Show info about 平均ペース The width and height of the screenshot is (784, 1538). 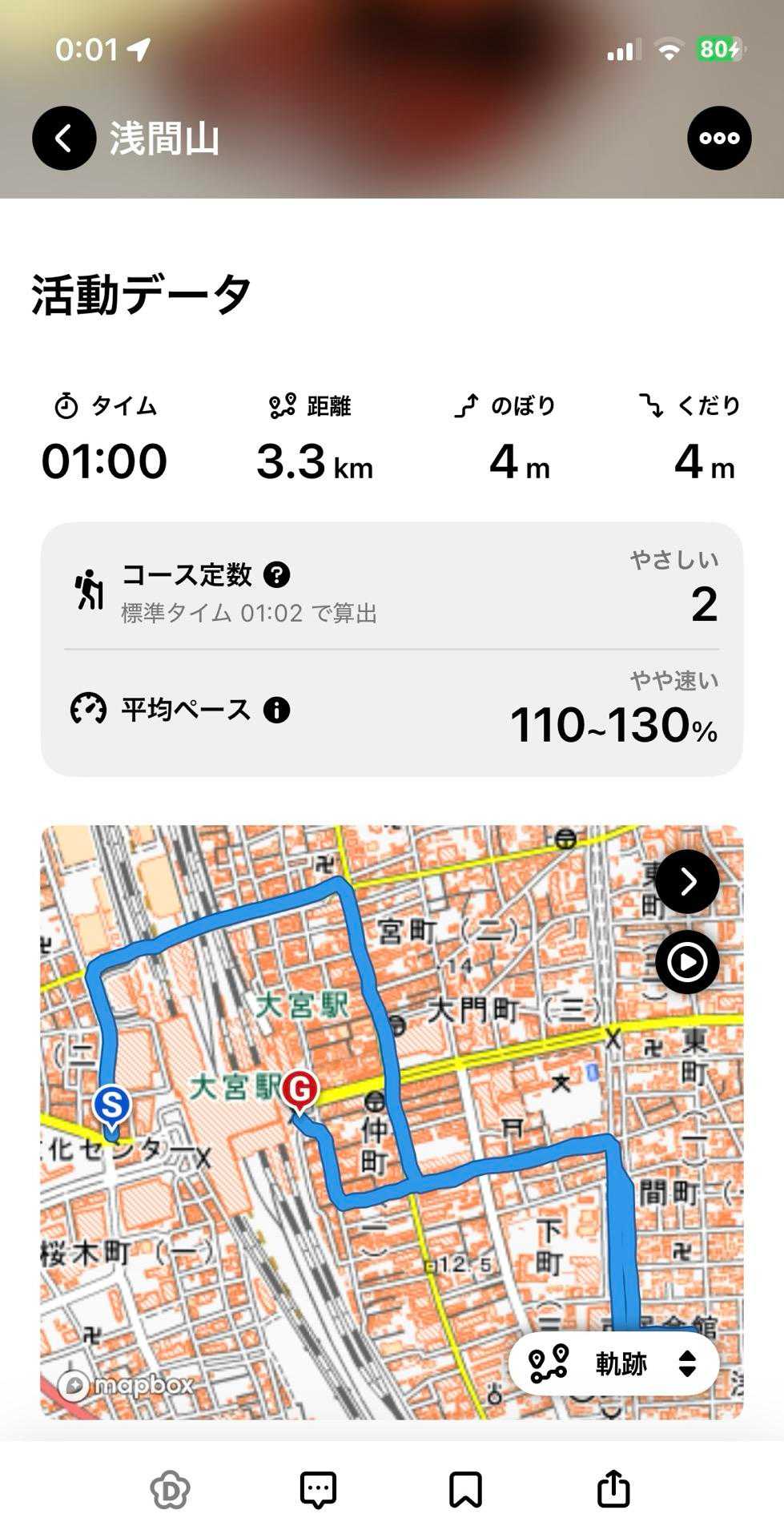click(276, 711)
